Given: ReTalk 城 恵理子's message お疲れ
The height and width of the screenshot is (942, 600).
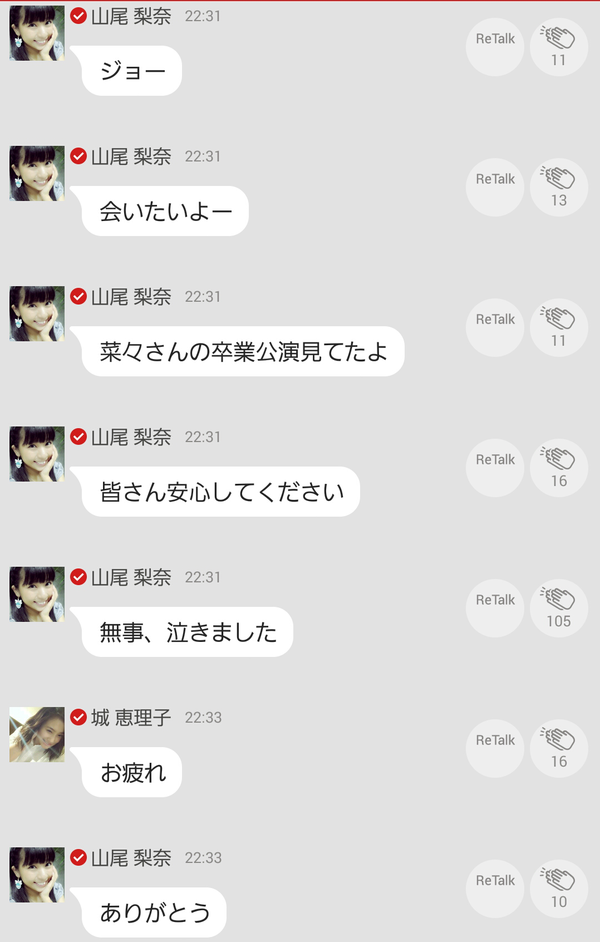Looking at the screenshot, I should 495,748.
